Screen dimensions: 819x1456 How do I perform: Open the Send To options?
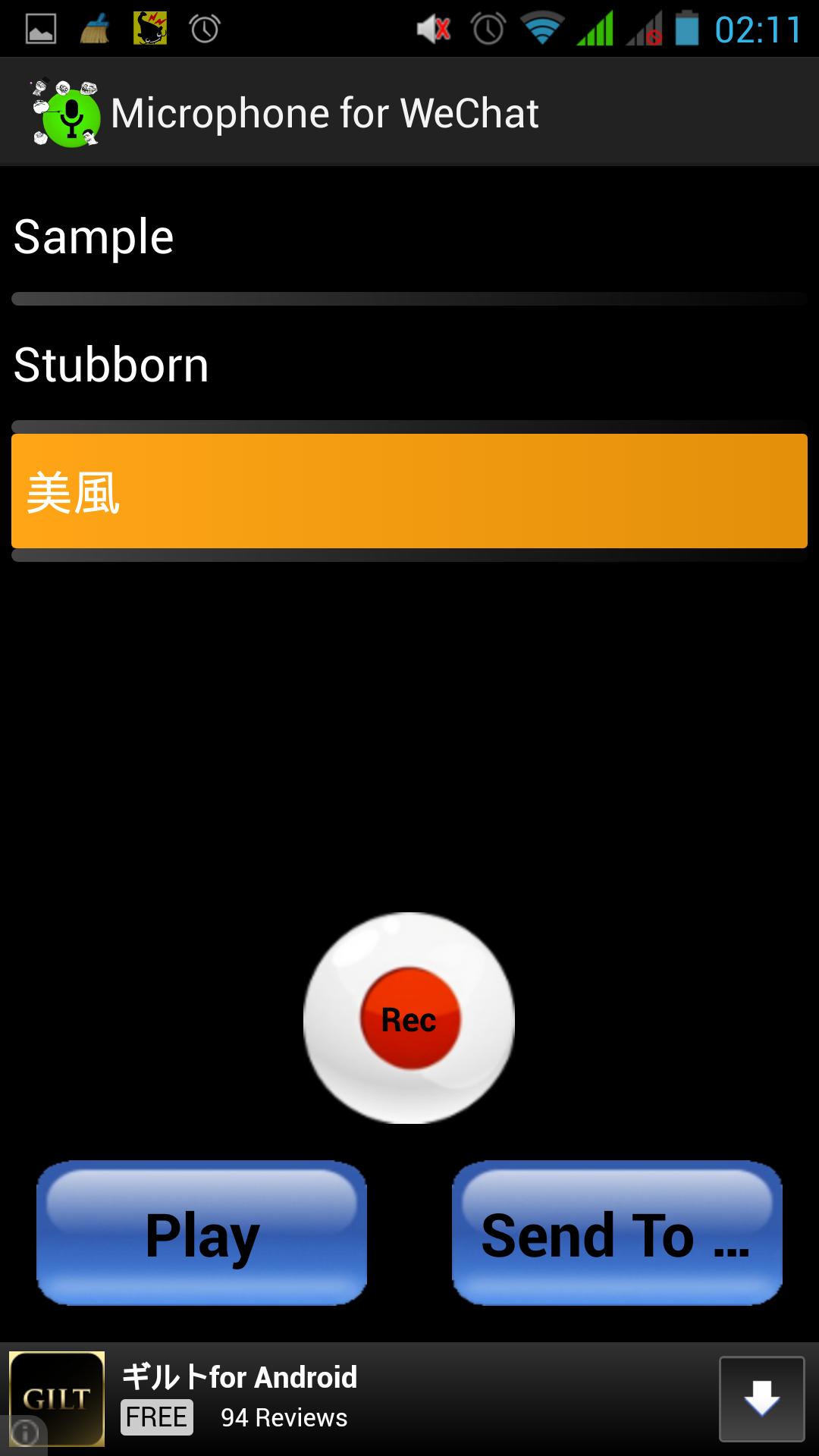[x=617, y=1234]
